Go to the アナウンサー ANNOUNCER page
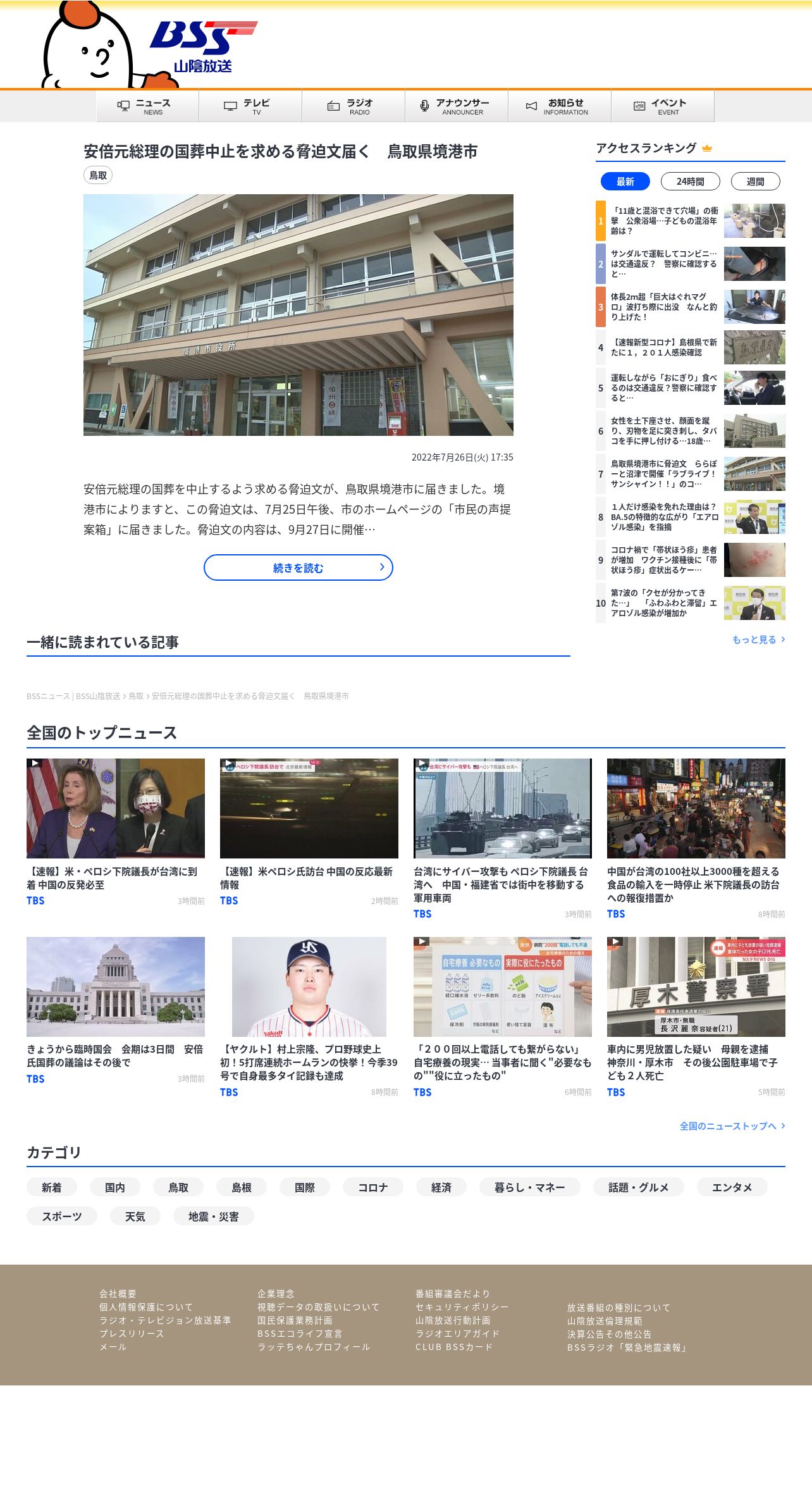Image resolution: width=812 pixels, height=1493 pixels. 457,106
